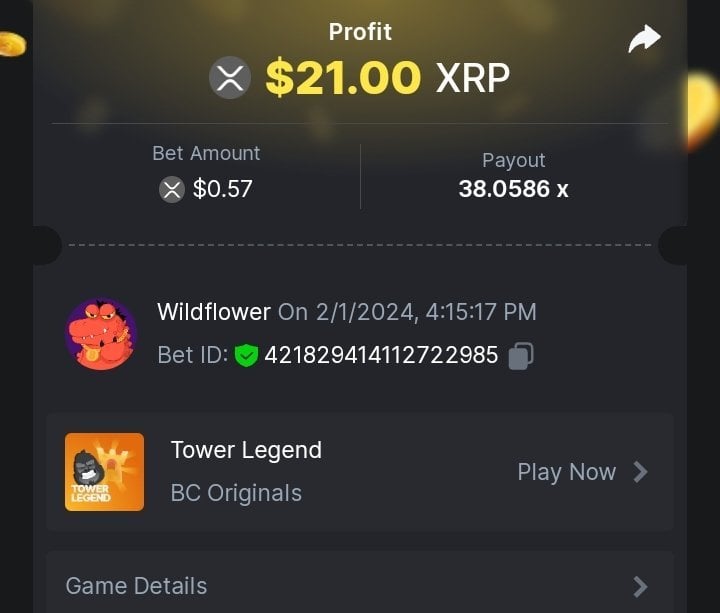Play Tower Legend now
Image resolution: width=720 pixels, height=613 pixels.
coord(582,472)
